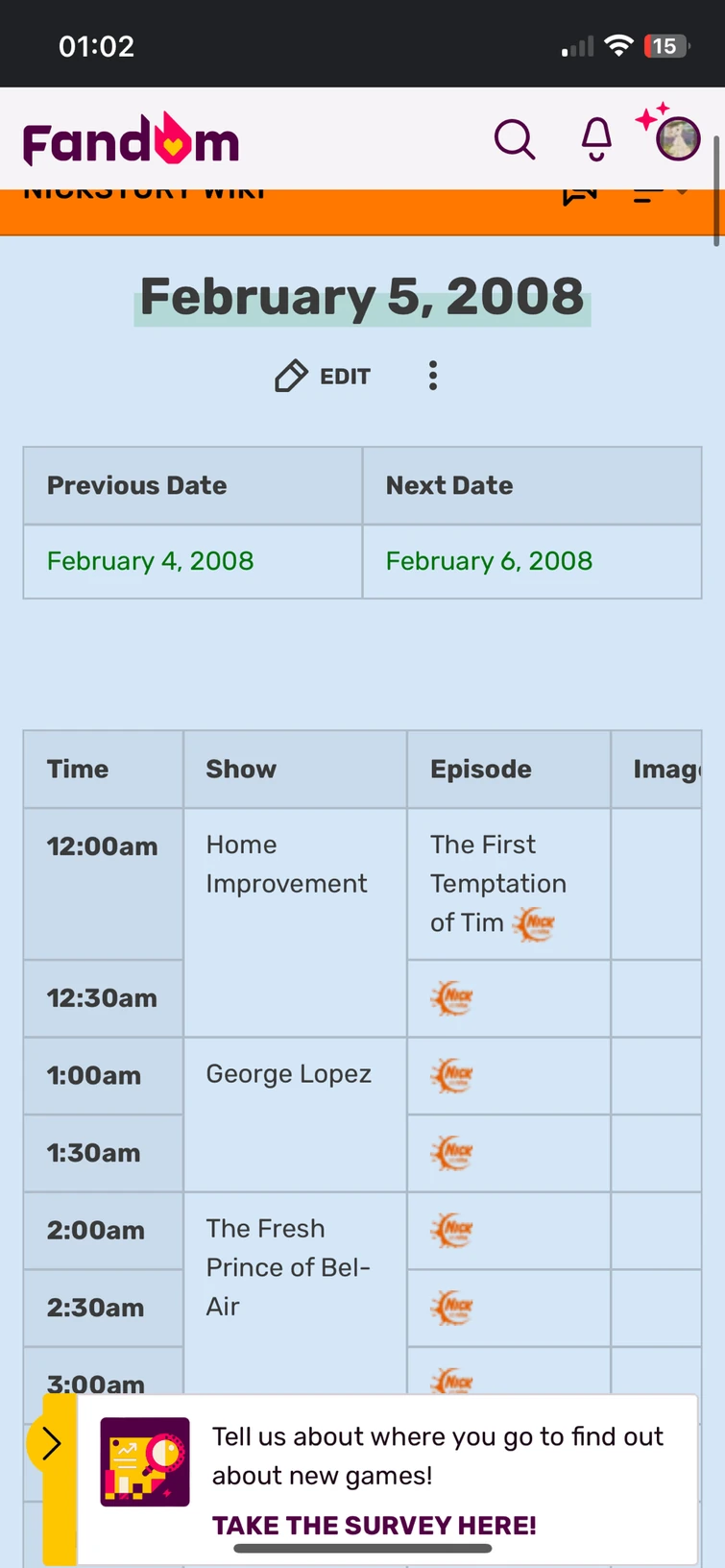Open the three-dot page options menu
Viewport: 725px width, 1568px height.
[433, 376]
